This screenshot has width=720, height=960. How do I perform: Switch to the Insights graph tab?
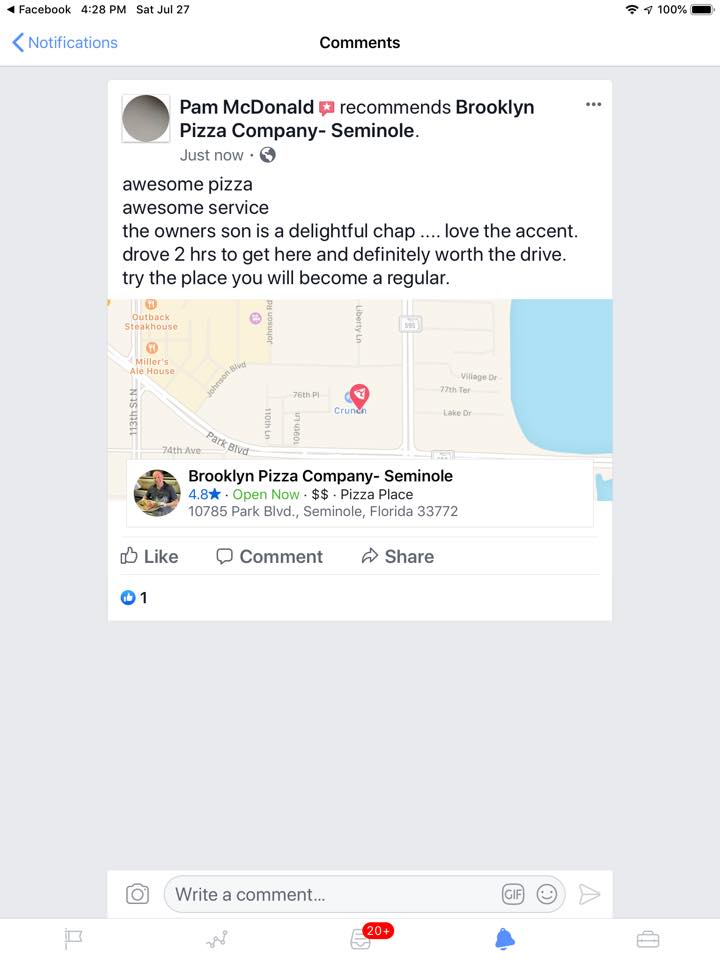[x=217, y=939]
